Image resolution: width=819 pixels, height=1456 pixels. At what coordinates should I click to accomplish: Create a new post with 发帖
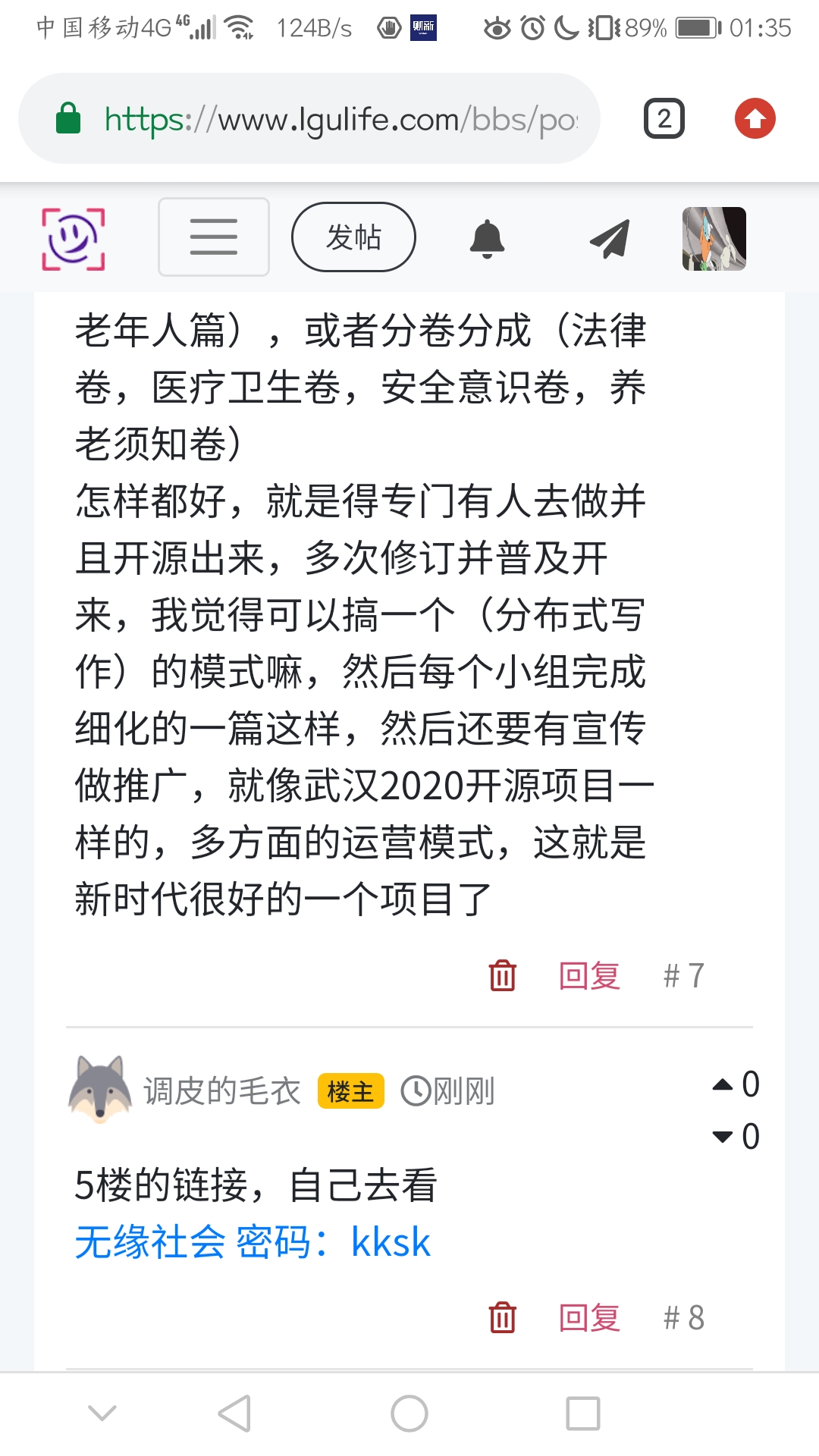(x=353, y=237)
